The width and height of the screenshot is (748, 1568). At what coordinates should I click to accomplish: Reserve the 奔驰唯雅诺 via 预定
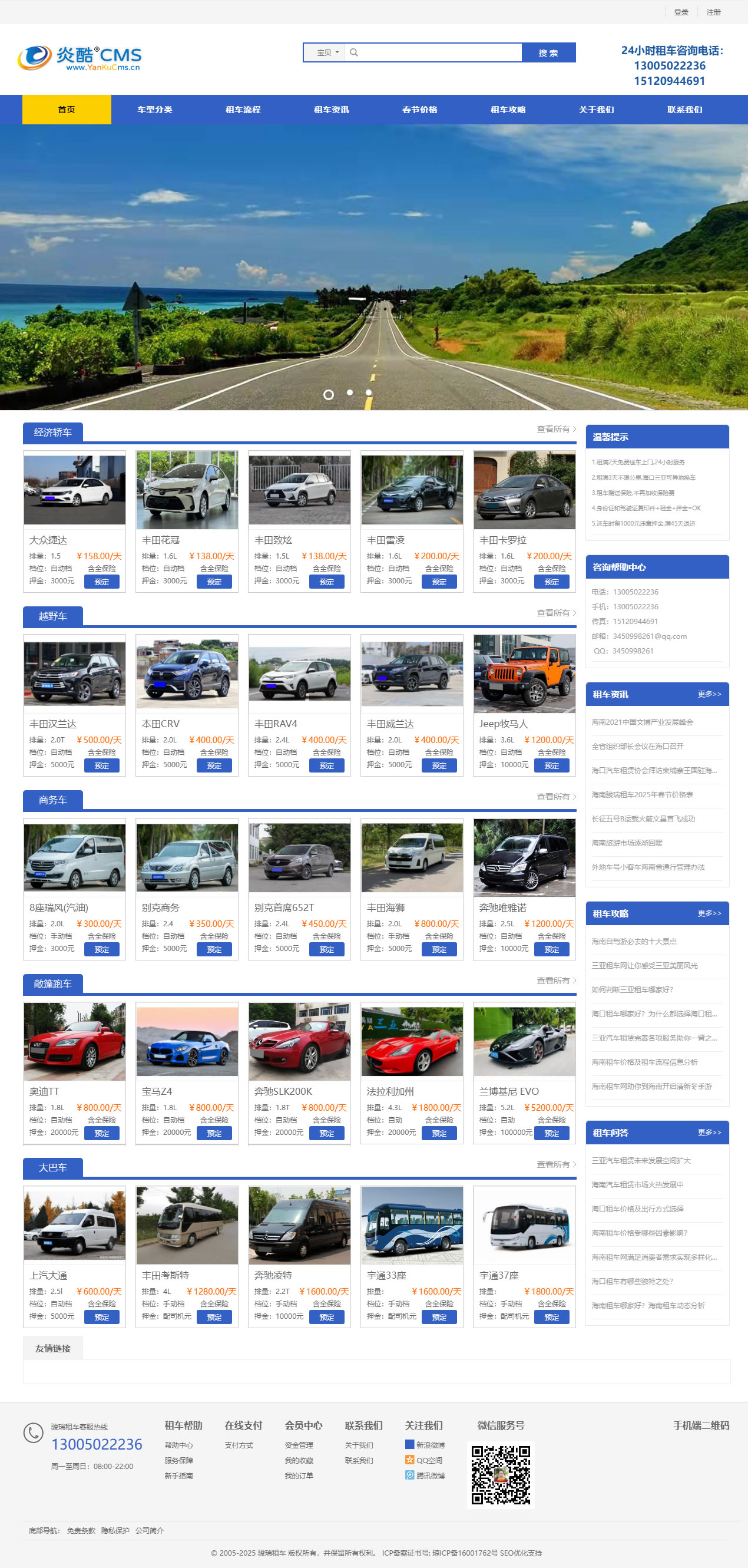click(551, 949)
